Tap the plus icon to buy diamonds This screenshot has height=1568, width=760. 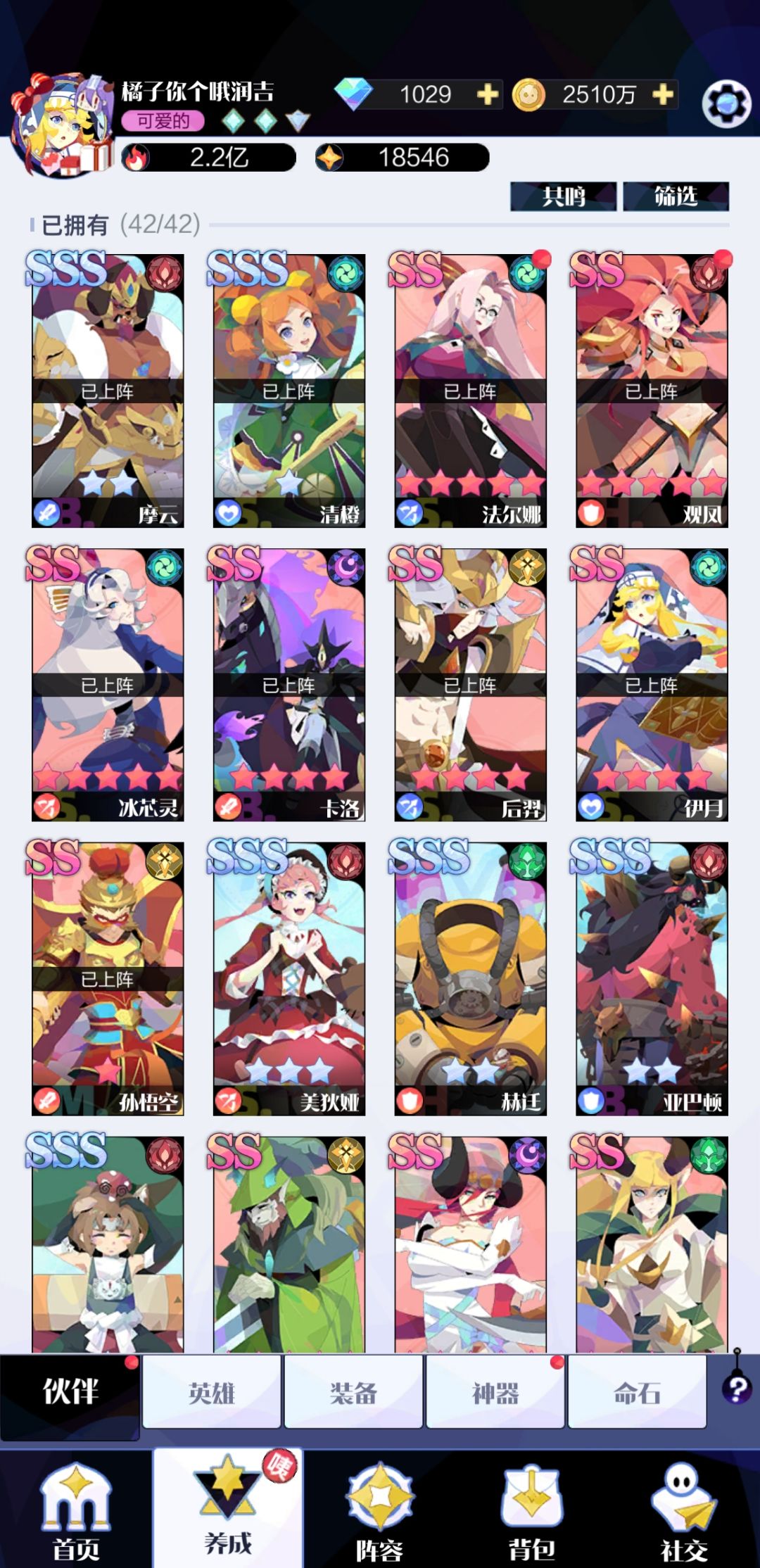(x=487, y=94)
